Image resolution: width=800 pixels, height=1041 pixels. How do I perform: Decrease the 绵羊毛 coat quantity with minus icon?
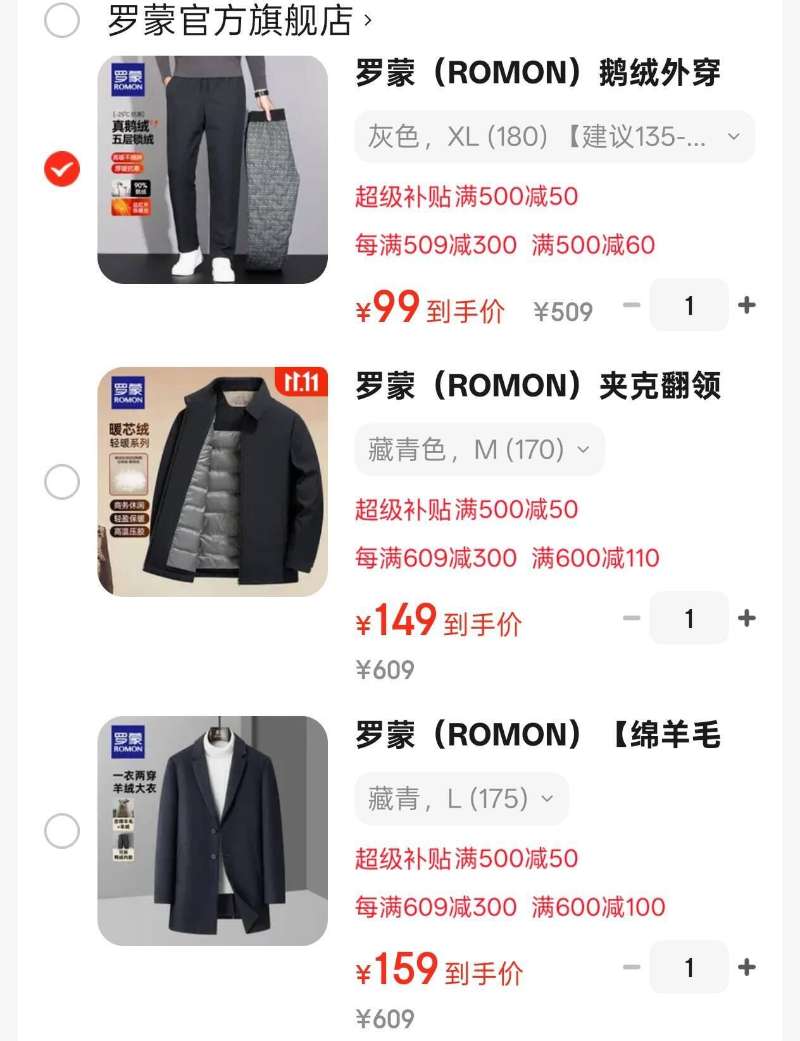[631, 967]
